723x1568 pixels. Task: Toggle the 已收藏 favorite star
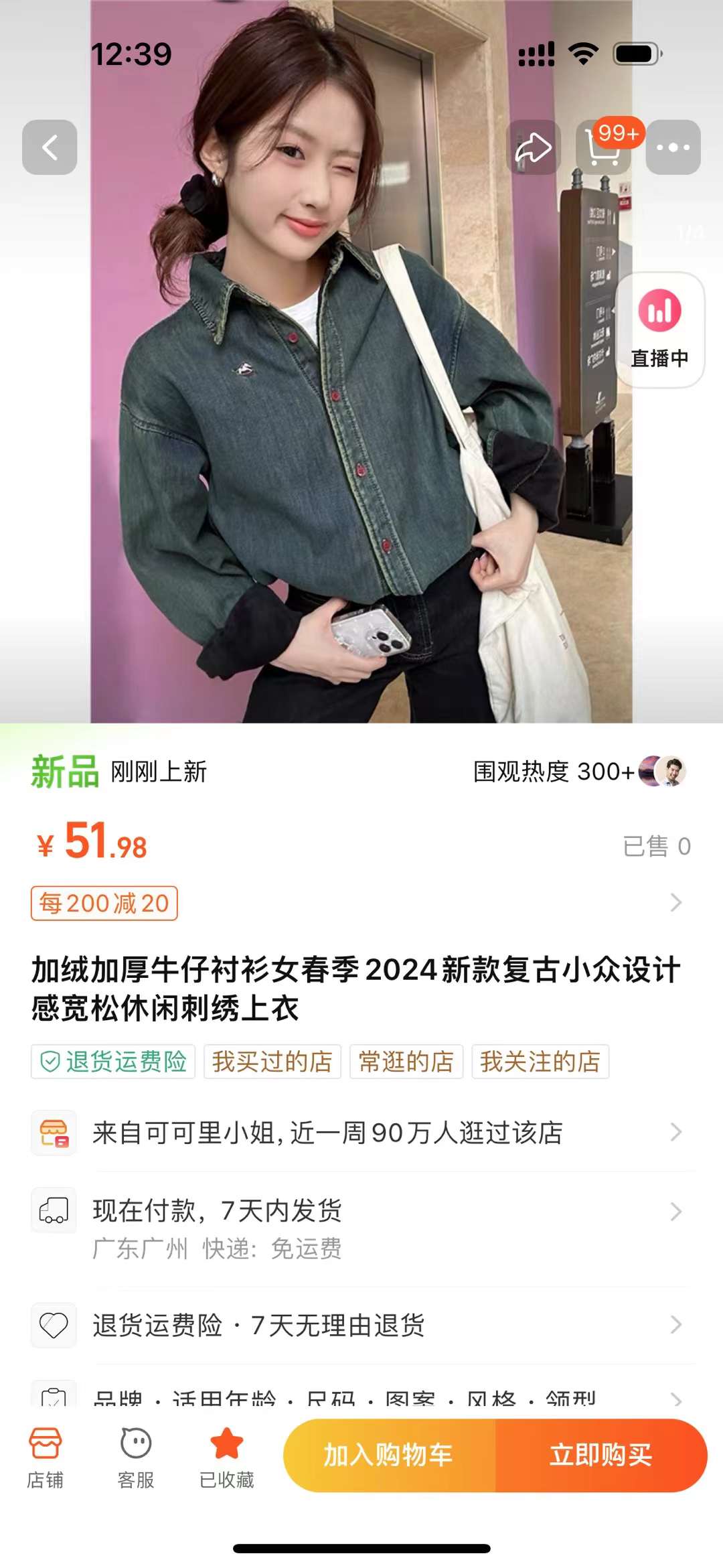[227, 1457]
